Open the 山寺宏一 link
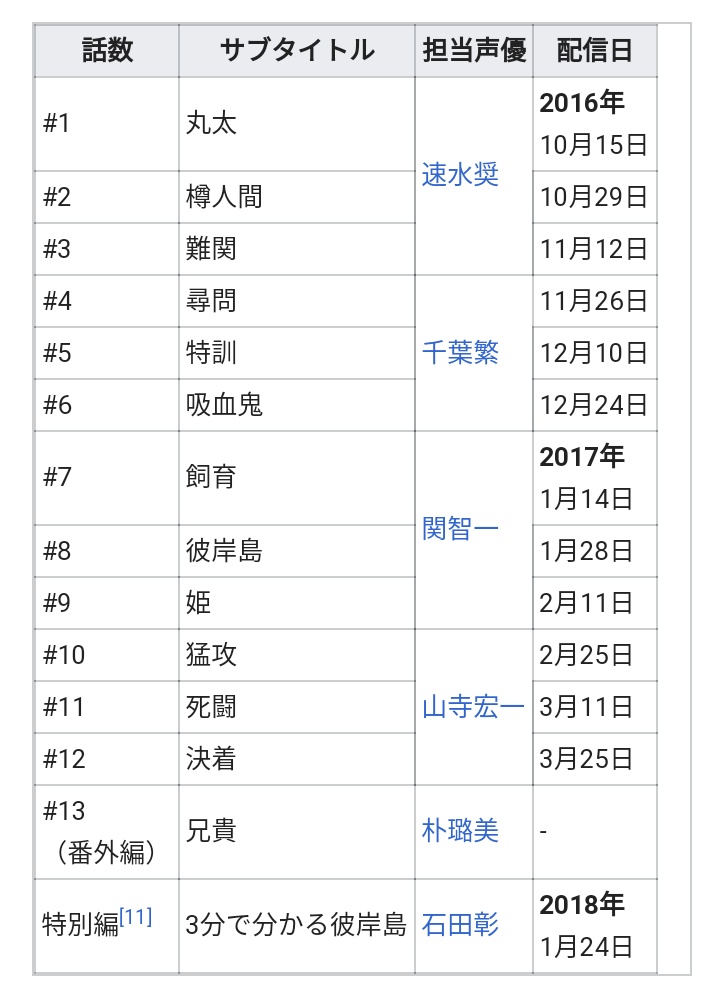This screenshot has width=720, height=998. coord(473,707)
